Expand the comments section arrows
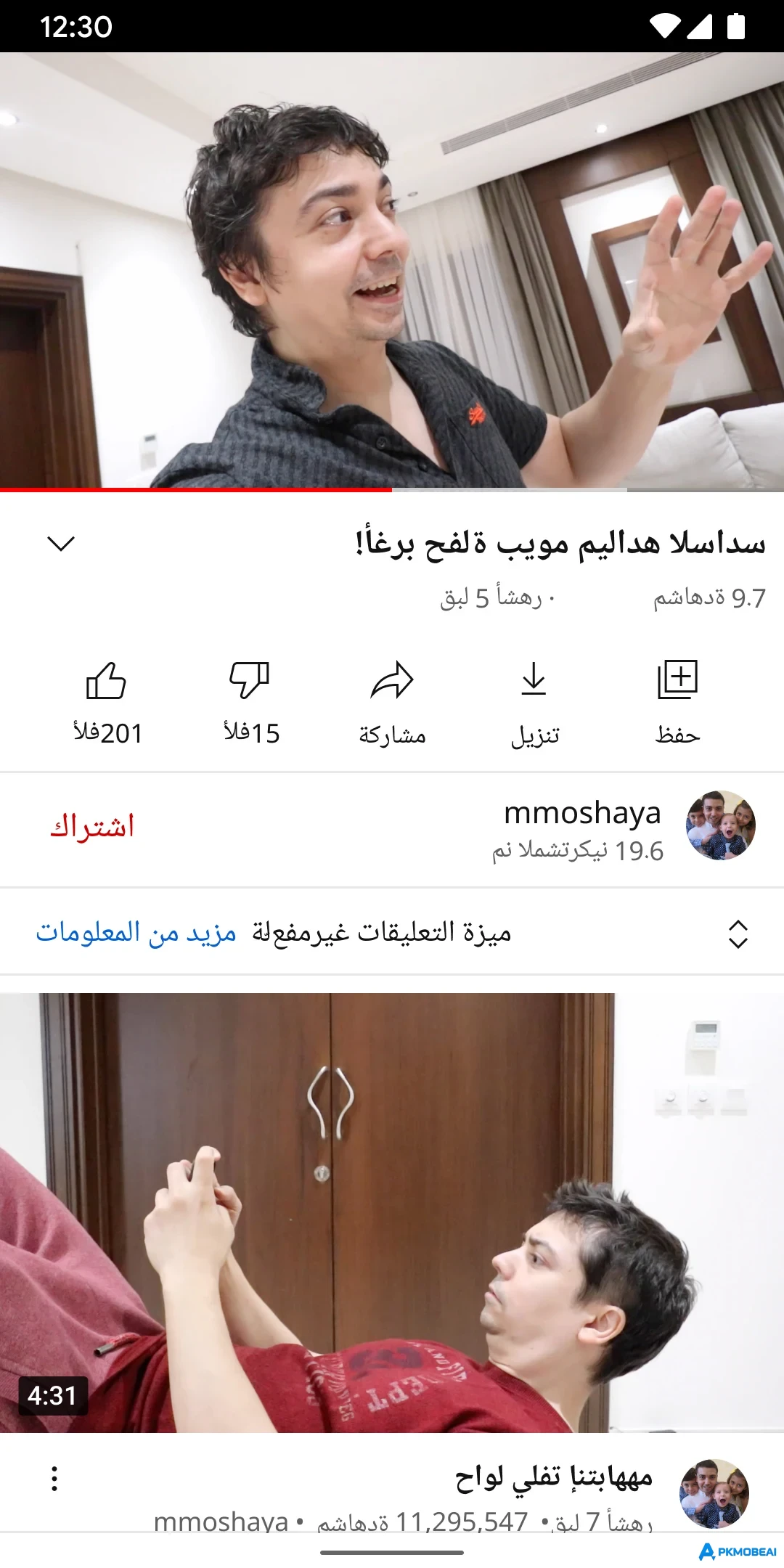The image size is (784, 1568). pos(738,934)
